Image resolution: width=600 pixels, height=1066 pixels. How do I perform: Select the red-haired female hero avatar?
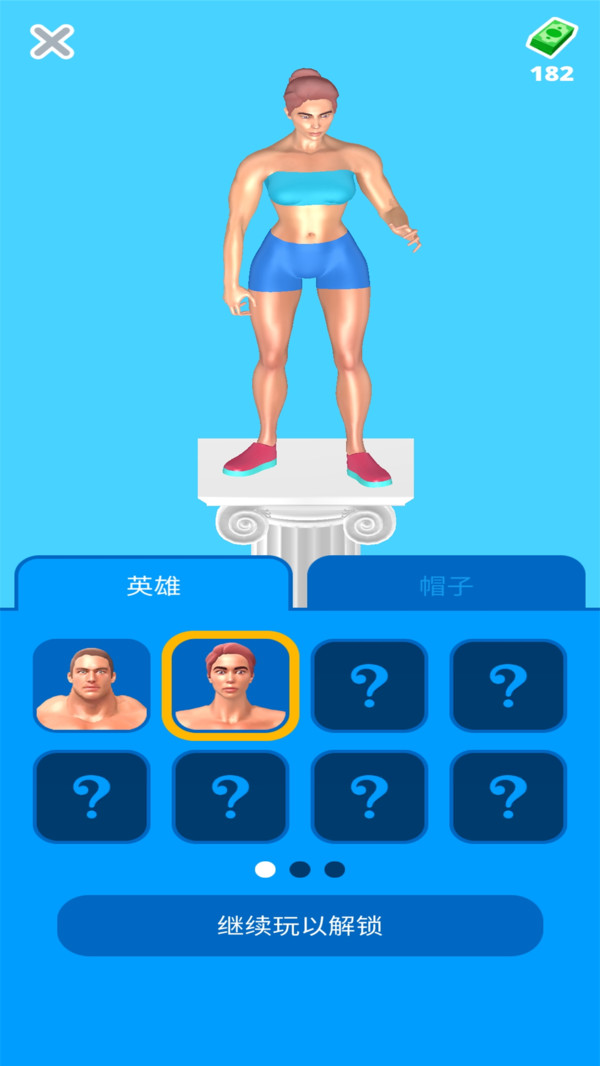(x=231, y=685)
